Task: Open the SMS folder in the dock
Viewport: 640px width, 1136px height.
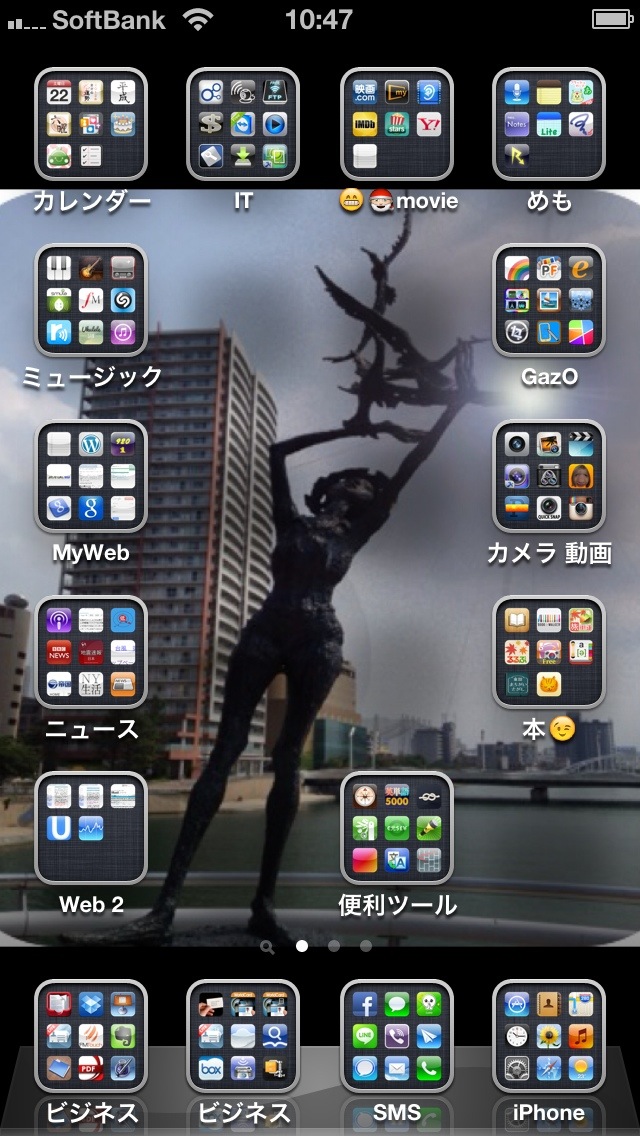Action: [396, 1036]
